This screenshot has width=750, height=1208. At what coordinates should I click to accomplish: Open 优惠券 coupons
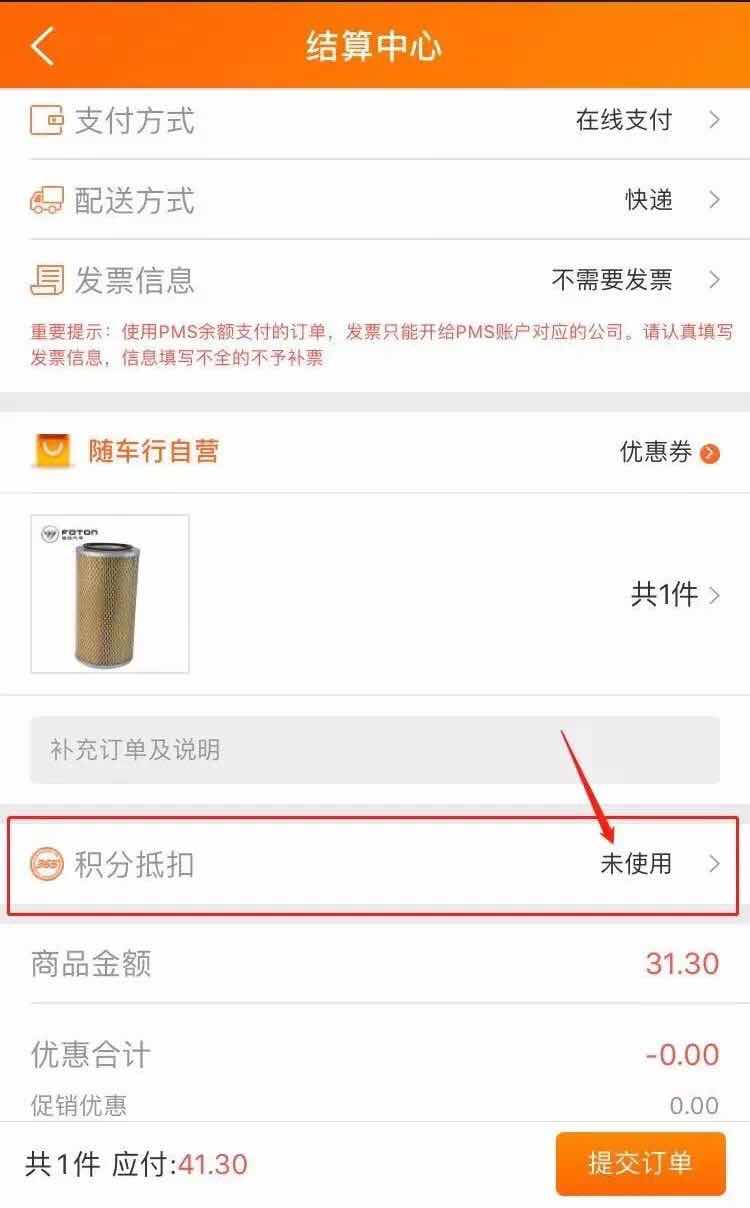click(668, 452)
